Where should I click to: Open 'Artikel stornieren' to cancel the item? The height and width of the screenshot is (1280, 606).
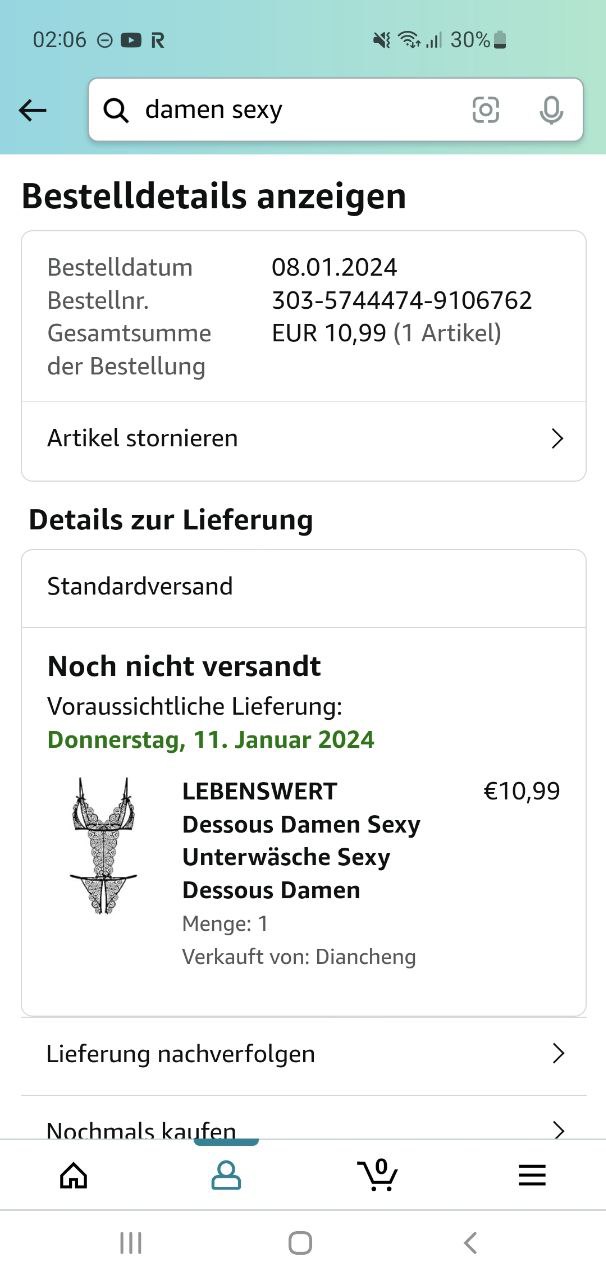coord(303,438)
